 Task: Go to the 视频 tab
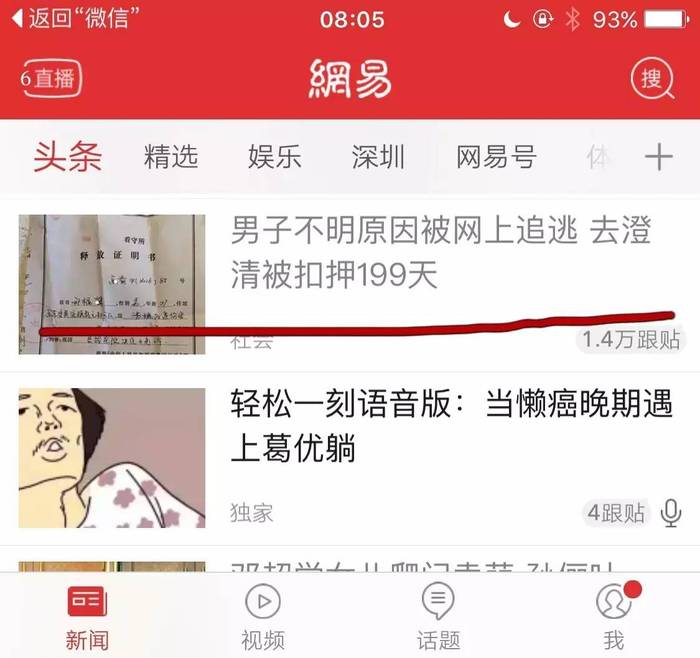[x=262, y=616]
